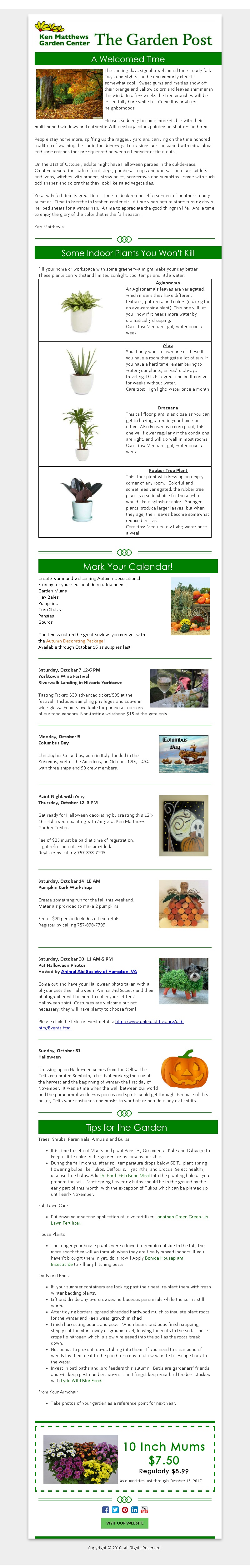Open the Facebook social icon
The height and width of the screenshot is (1568, 250).
point(105,1510)
